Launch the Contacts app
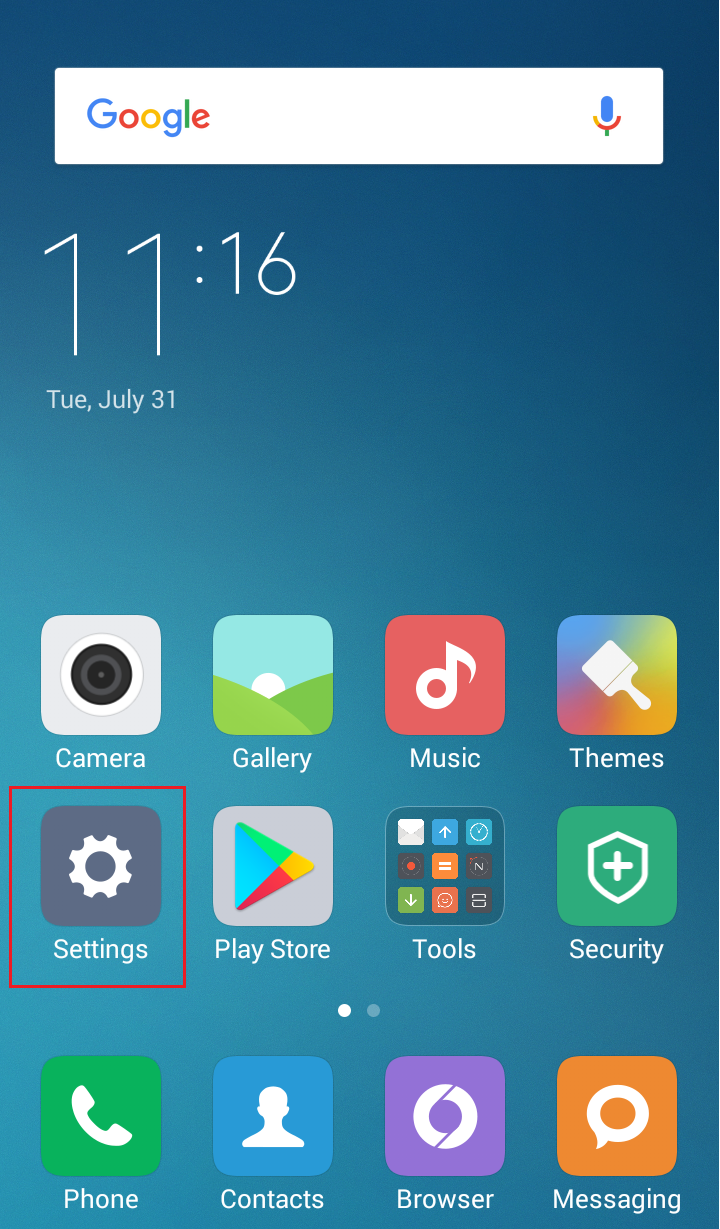 click(273, 1116)
